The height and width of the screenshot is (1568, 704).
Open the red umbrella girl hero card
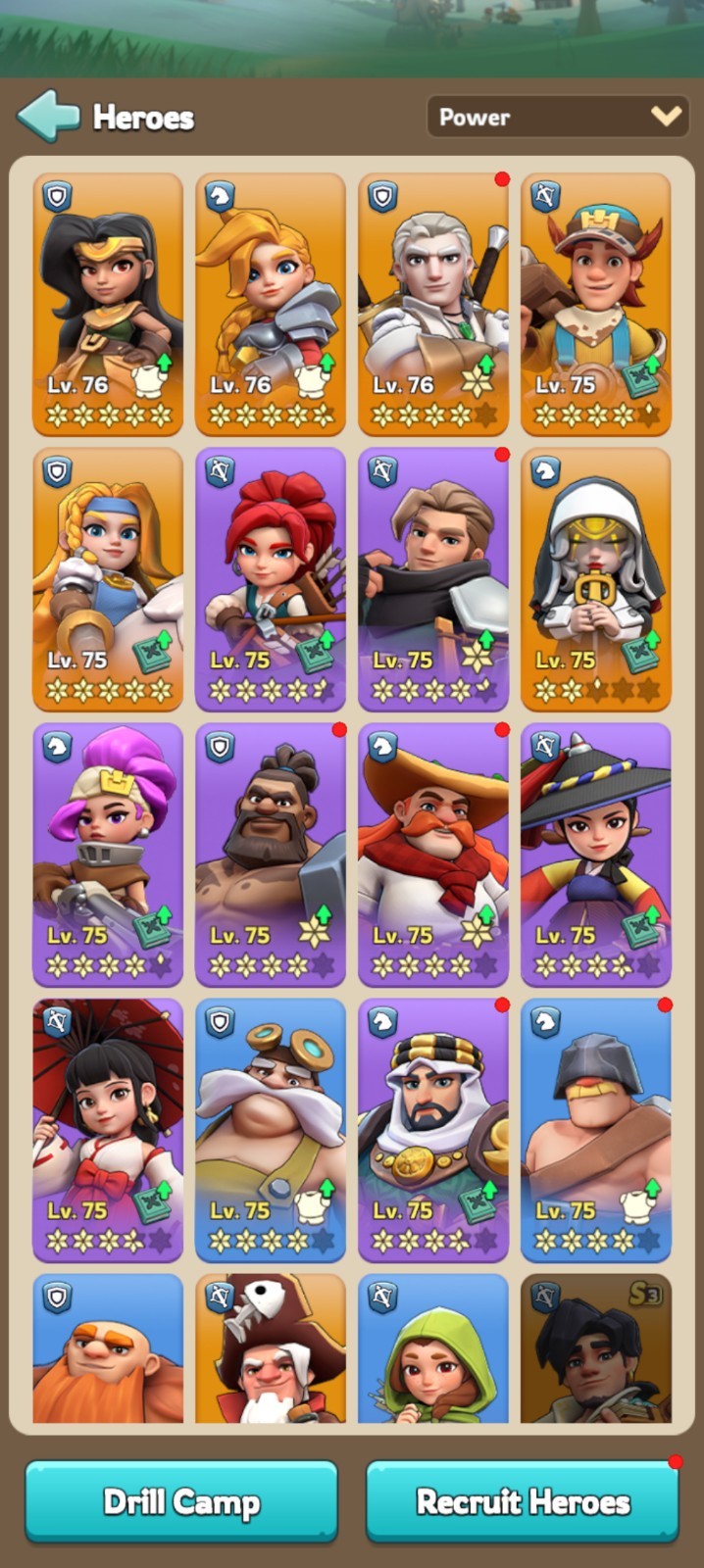tap(108, 1131)
